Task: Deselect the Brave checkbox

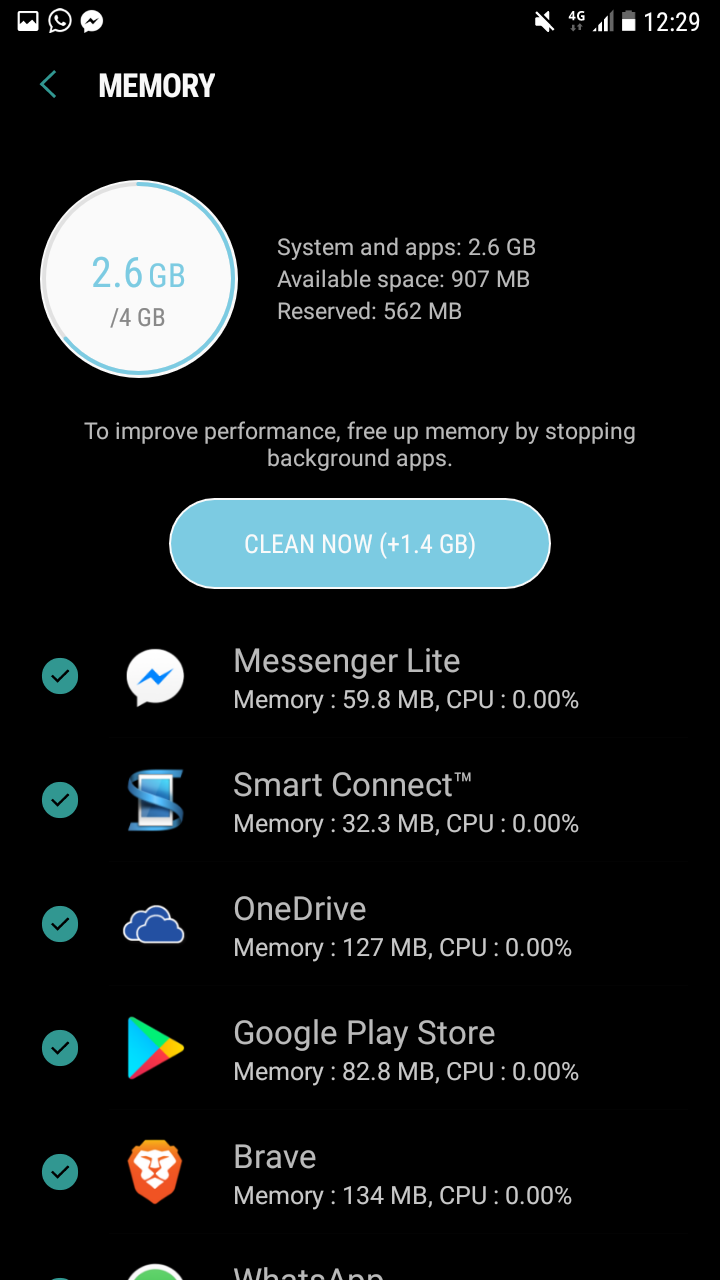Action: click(x=60, y=1172)
